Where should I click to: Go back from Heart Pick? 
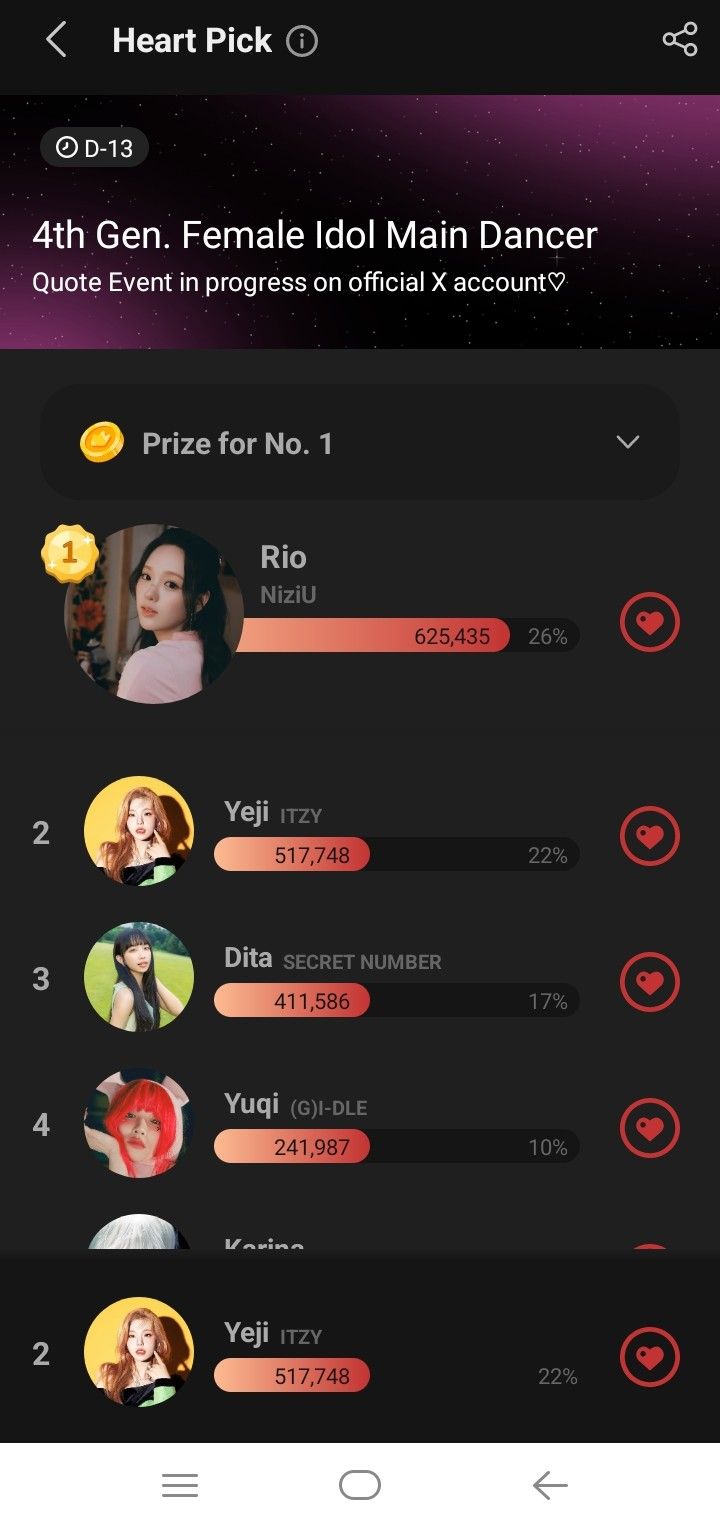coord(56,41)
